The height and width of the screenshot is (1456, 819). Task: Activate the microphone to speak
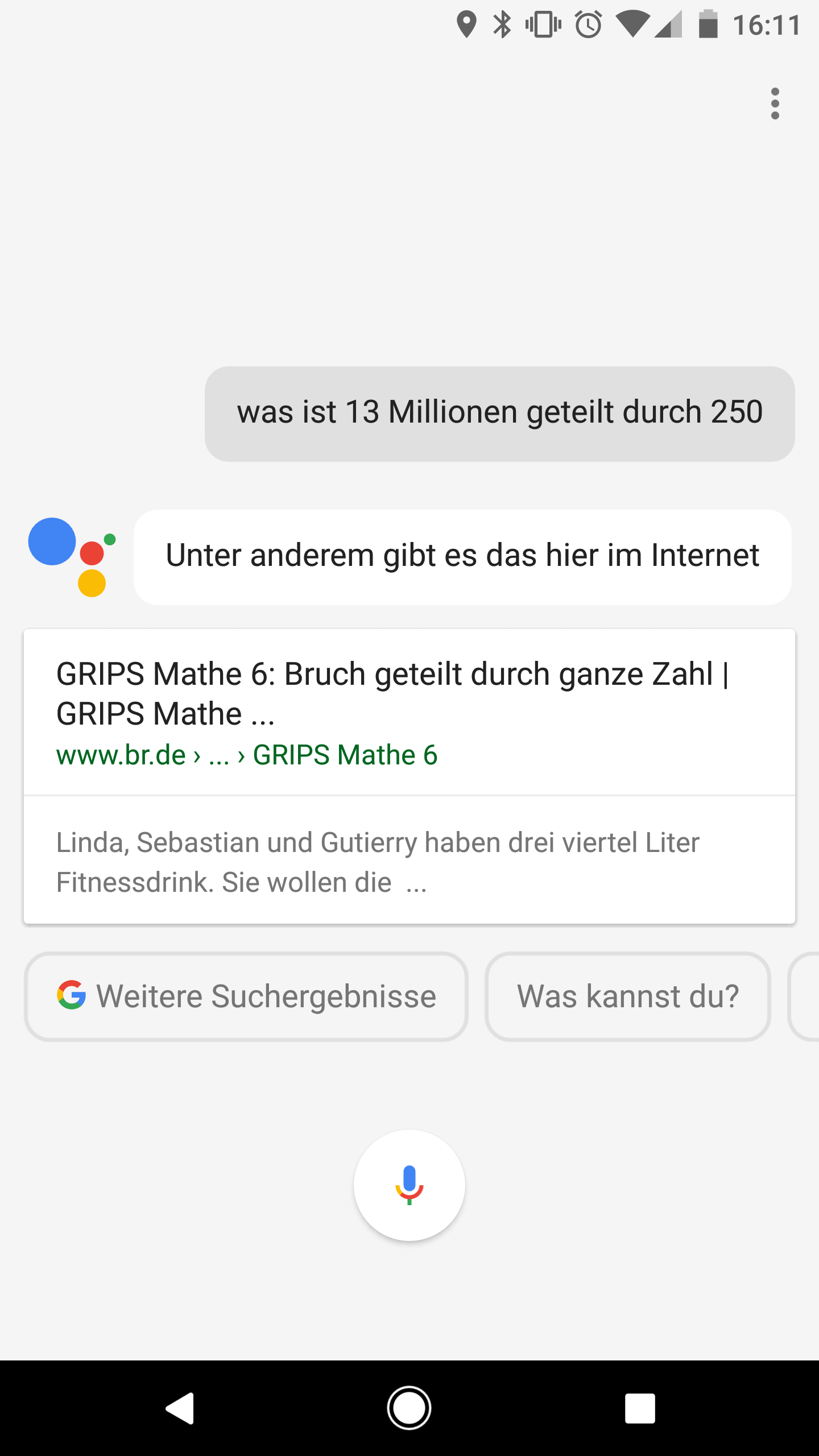409,1185
